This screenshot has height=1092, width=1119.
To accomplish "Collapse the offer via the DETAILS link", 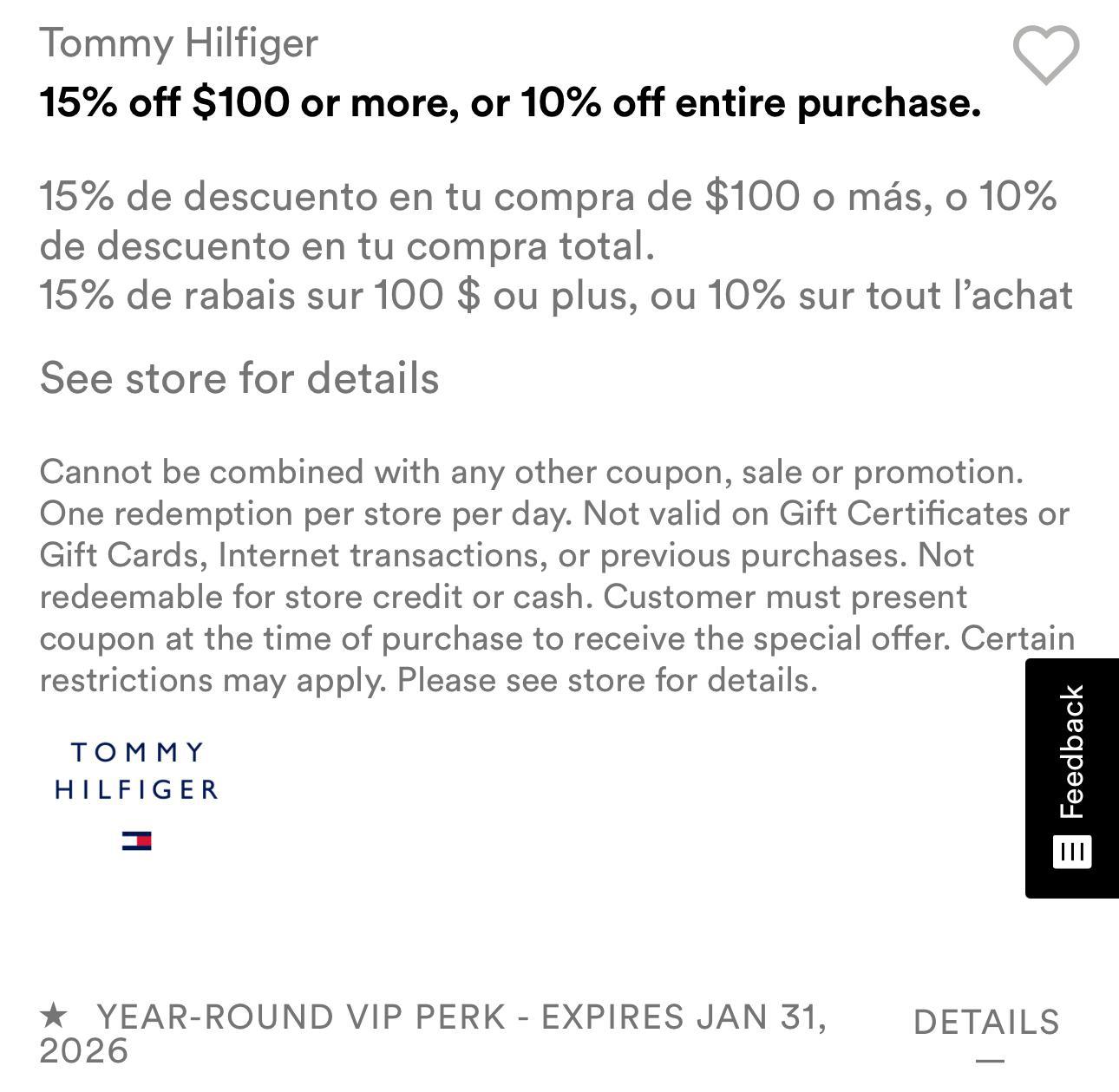I will (x=986, y=1023).
